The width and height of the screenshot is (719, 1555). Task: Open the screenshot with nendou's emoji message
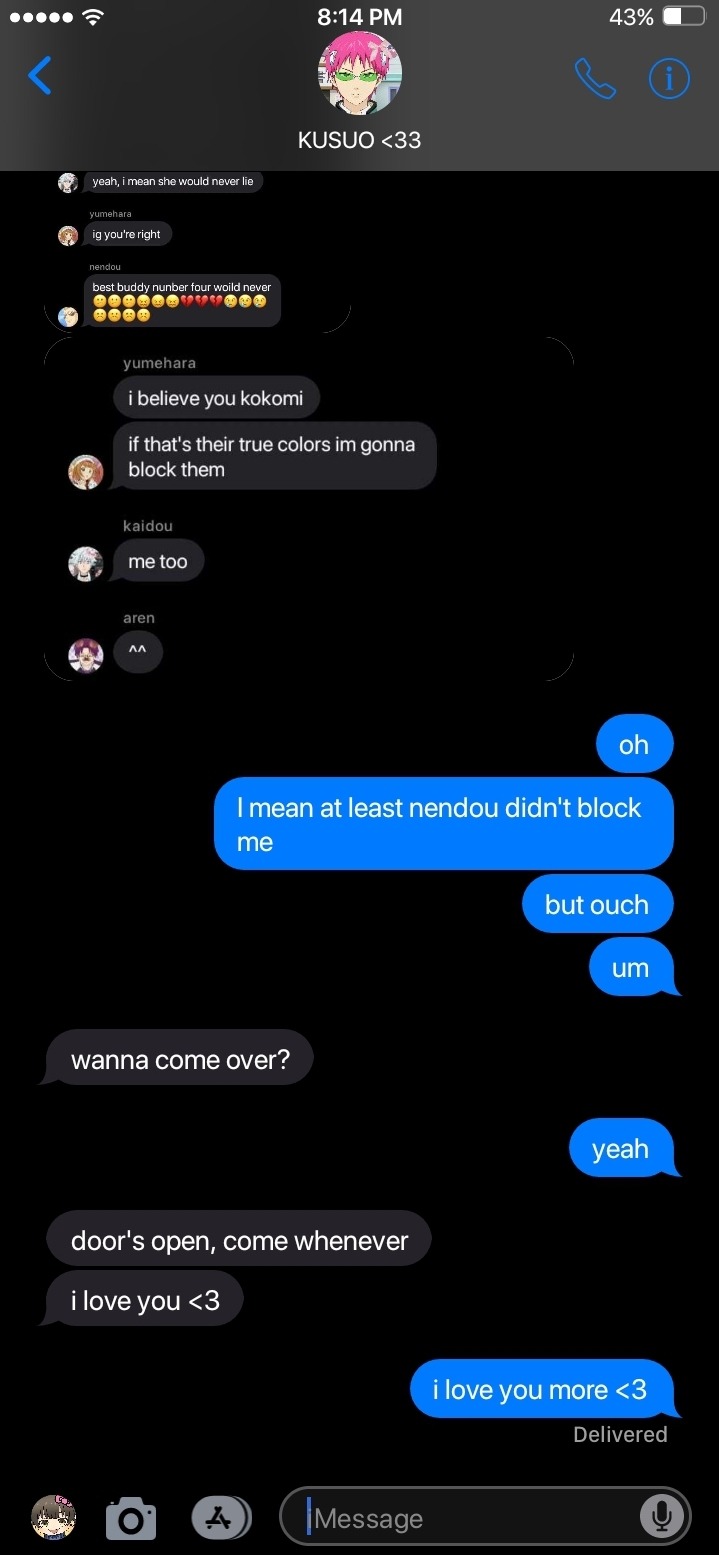pyautogui.click(x=198, y=250)
